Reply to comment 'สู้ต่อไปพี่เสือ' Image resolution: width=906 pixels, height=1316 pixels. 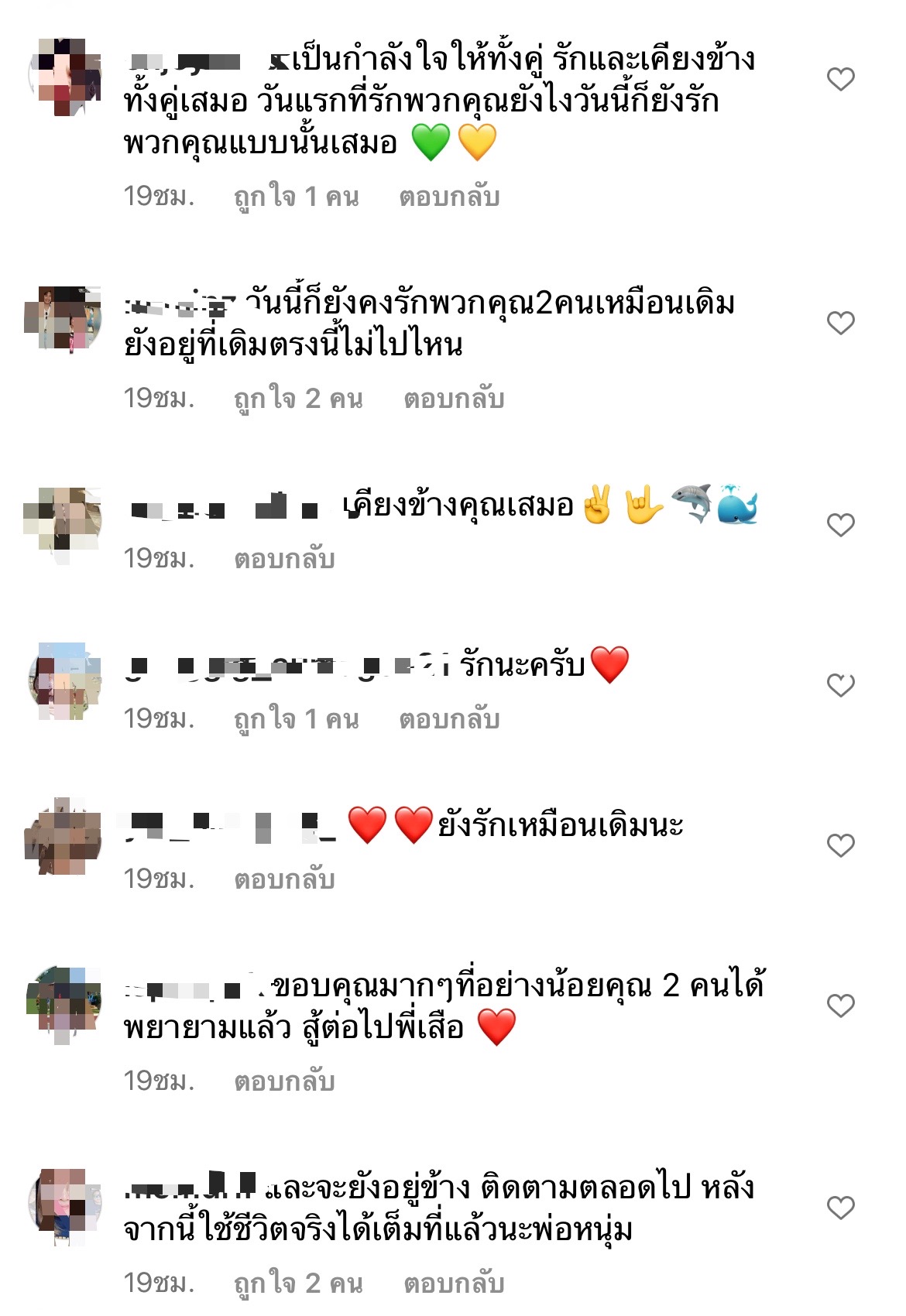pos(284,1082)
